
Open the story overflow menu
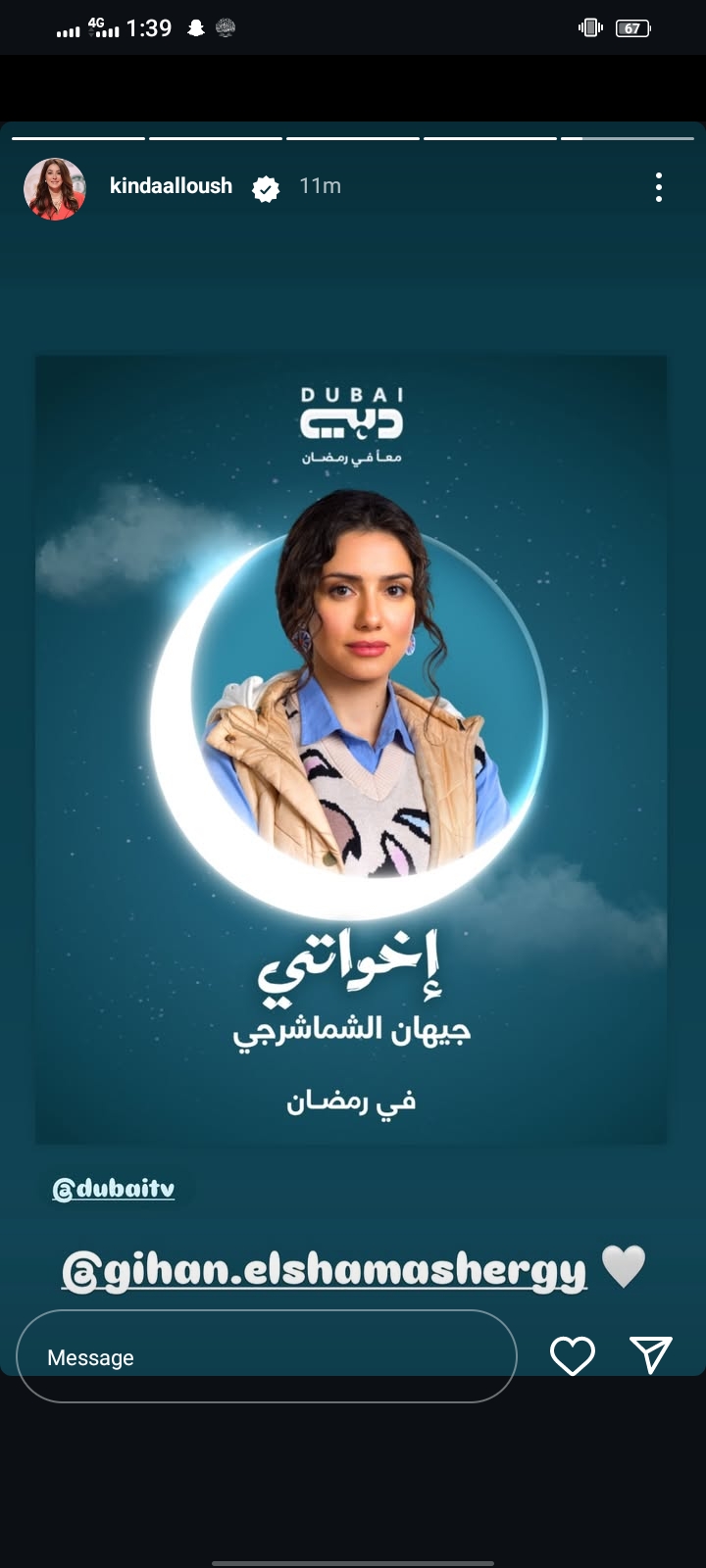tap(659, 187)
